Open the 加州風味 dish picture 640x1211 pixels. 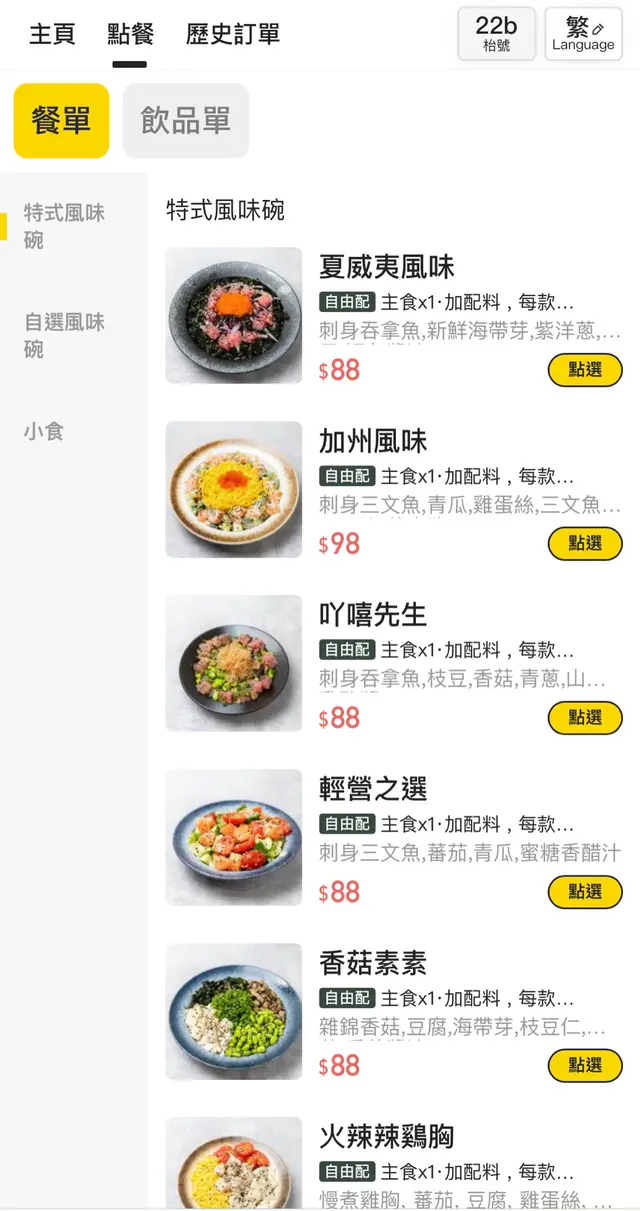click(x=234, y=490)
